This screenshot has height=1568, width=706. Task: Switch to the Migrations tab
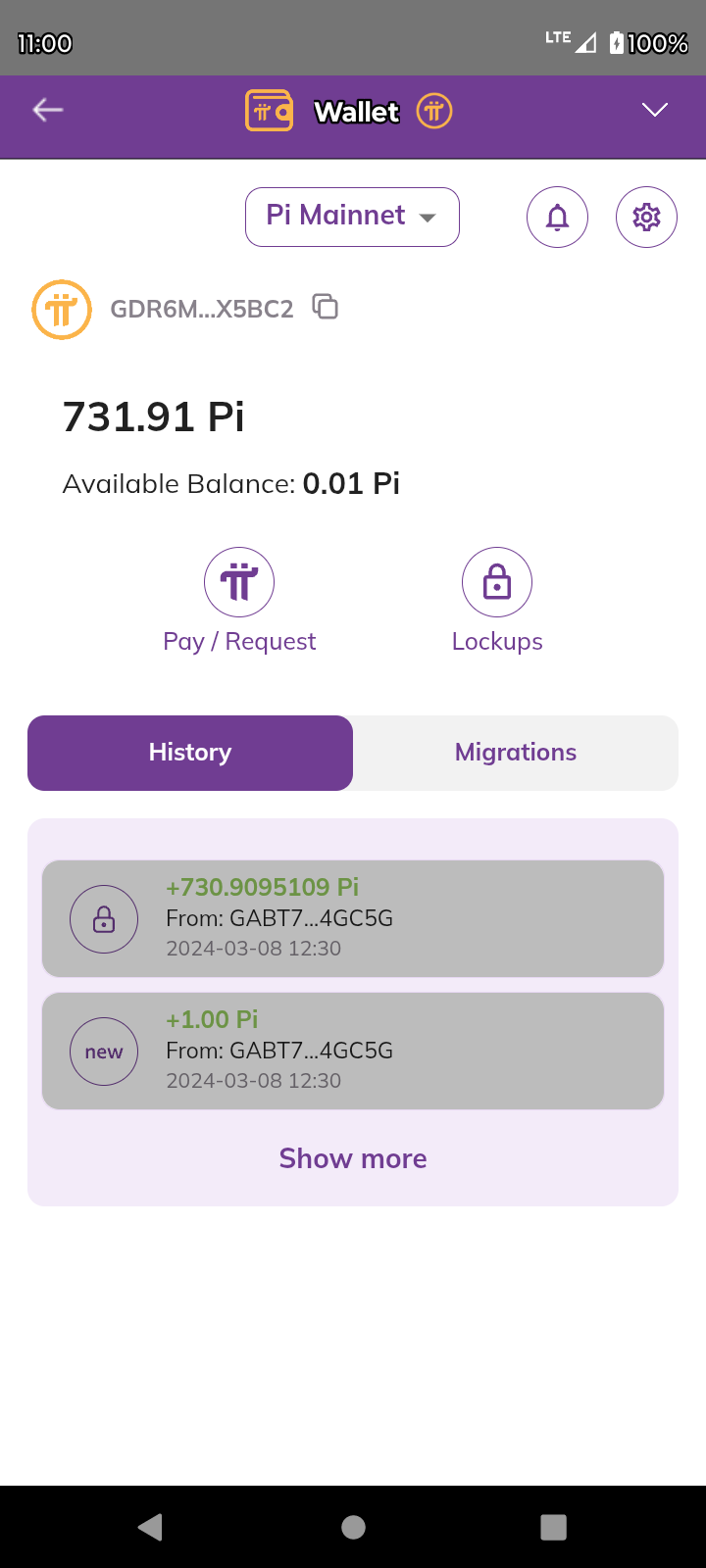(516, 753)
